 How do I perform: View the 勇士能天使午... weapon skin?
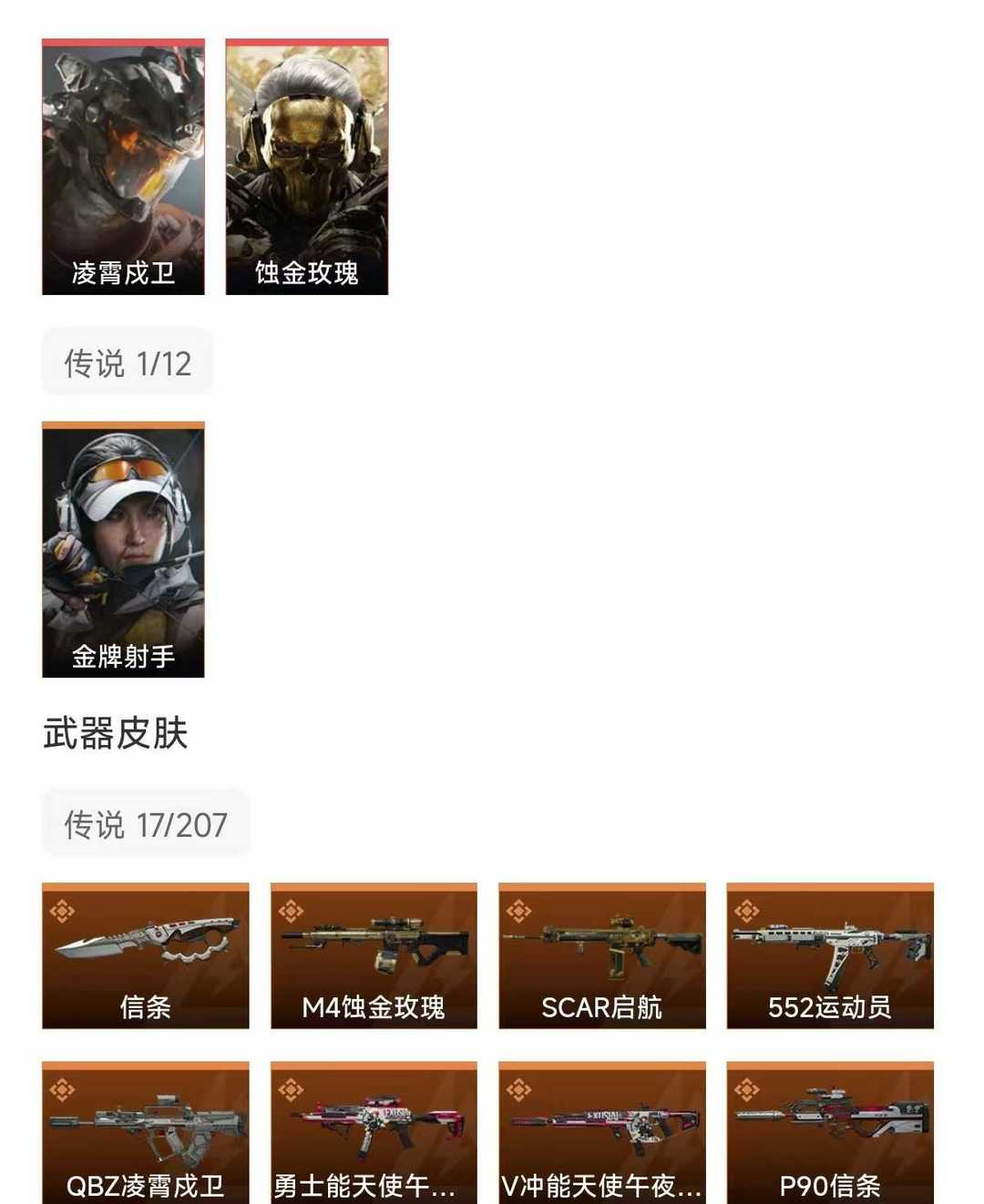374,1134
